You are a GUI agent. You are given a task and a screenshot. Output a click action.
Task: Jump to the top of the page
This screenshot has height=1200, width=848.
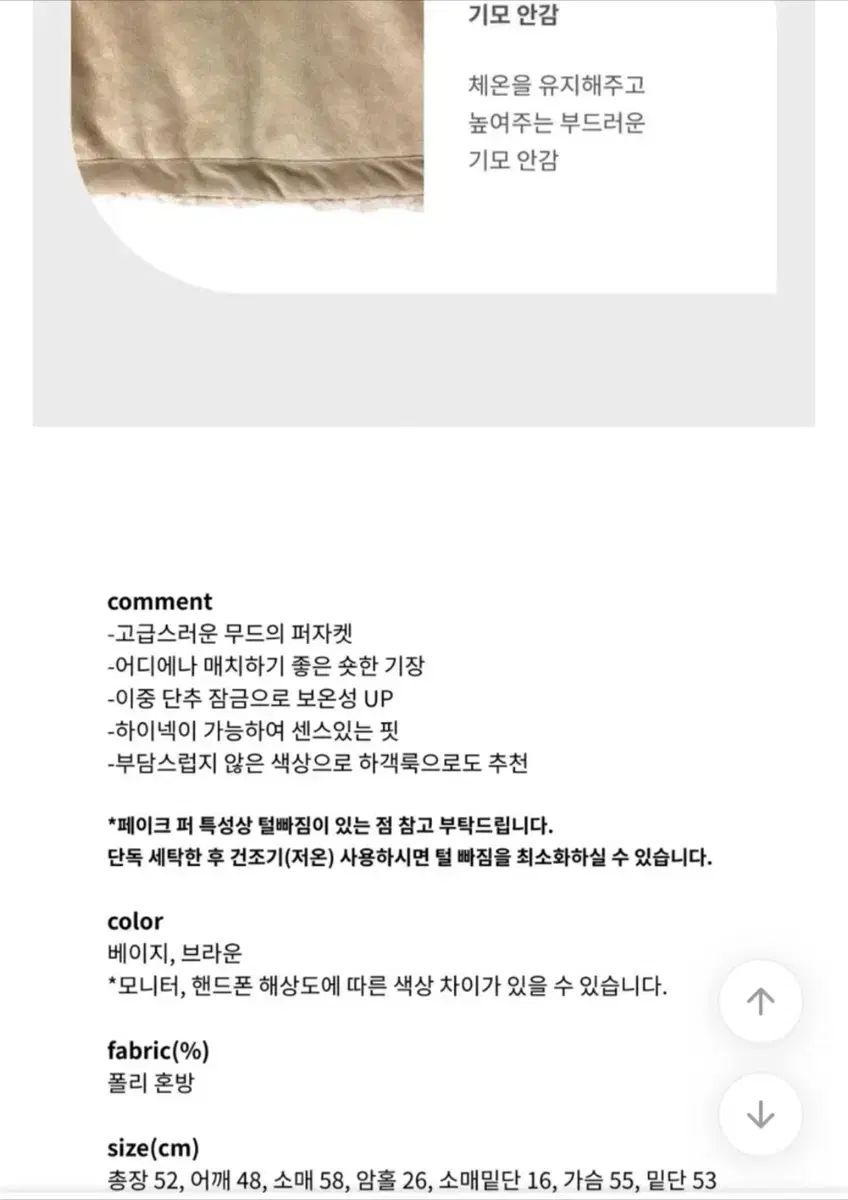tap(761, 1002)
